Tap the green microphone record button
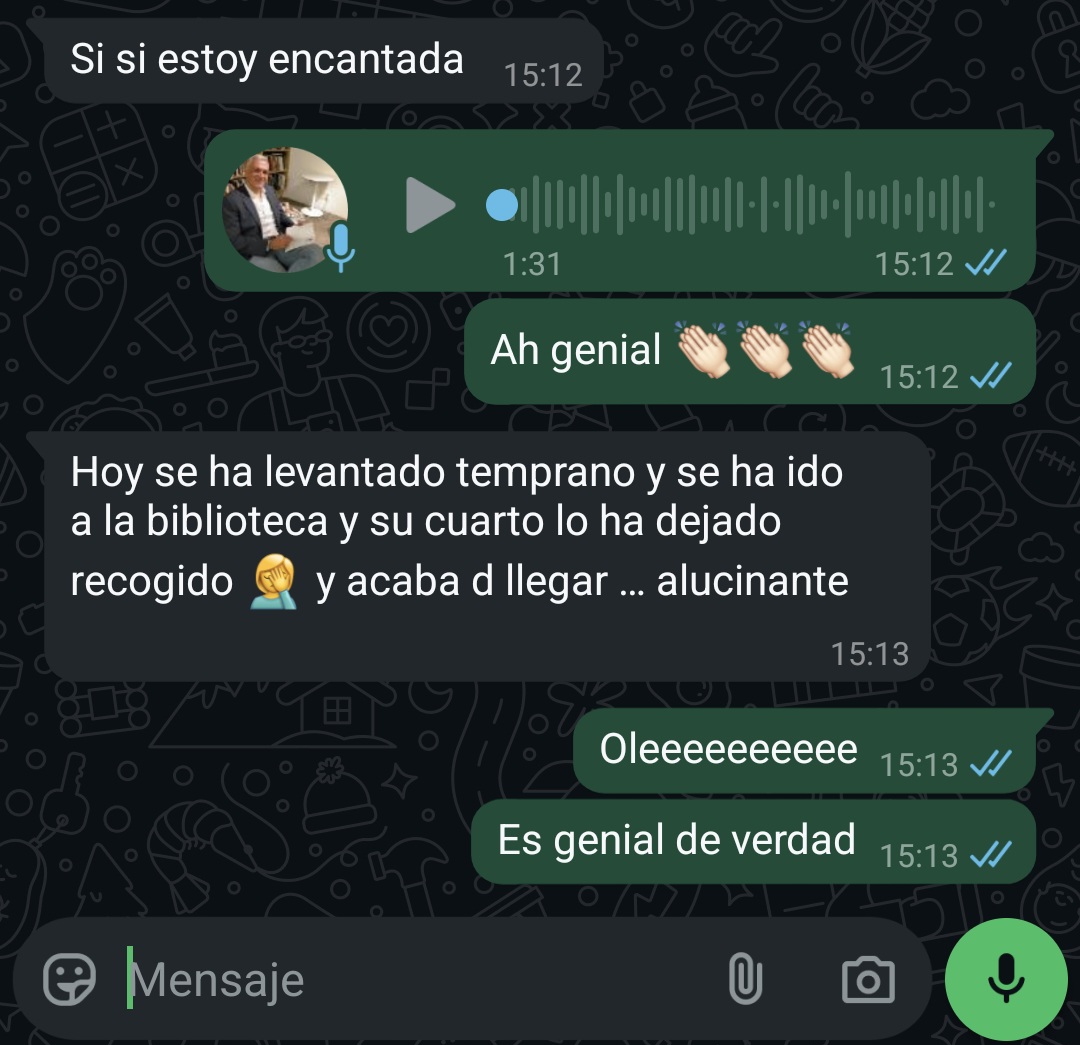The height and width of the screenshot is (1045, 1080). [x=1006, y=979]
